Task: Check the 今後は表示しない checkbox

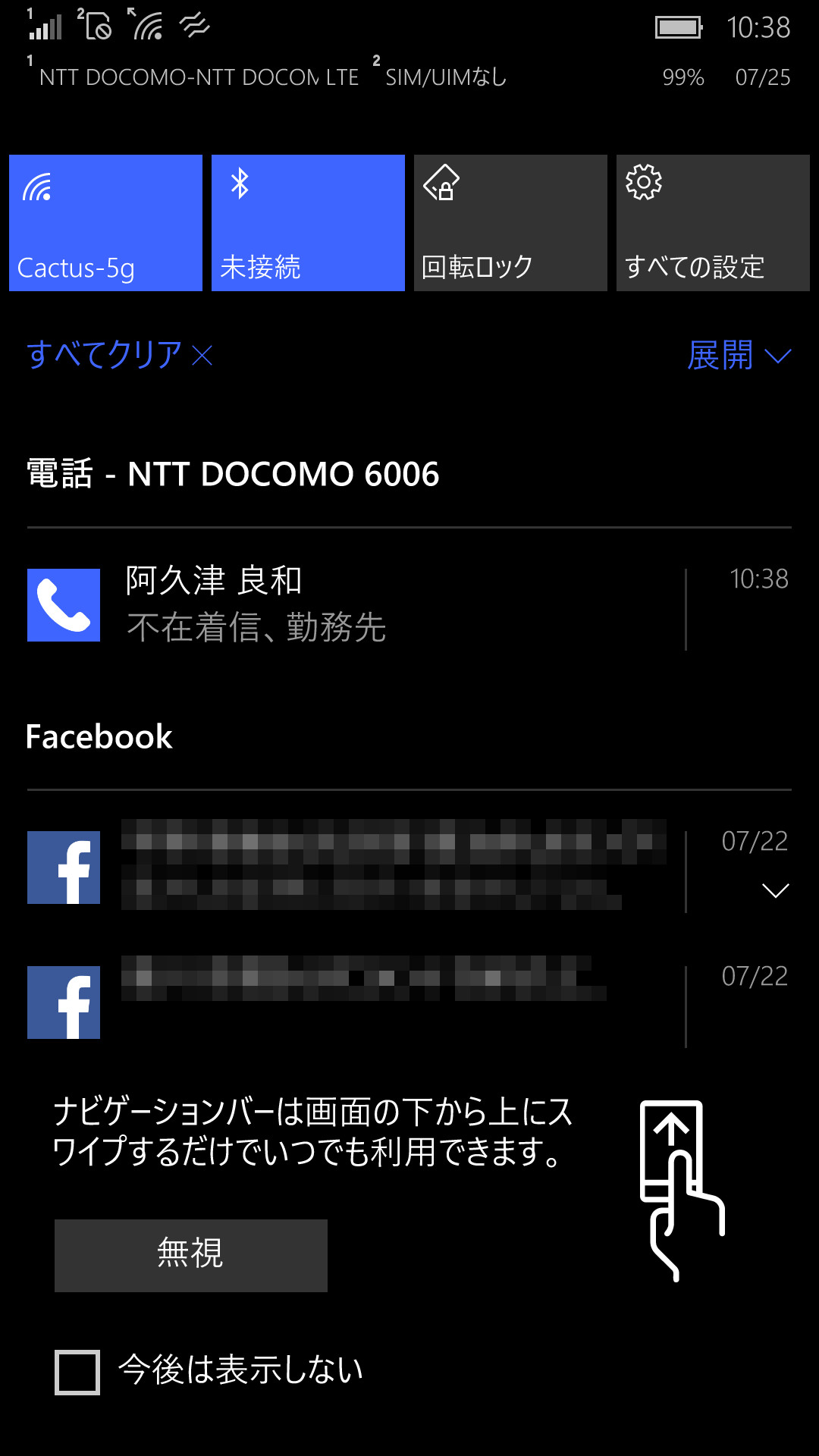Action: pyautogui.click(x=77, y=1372)
